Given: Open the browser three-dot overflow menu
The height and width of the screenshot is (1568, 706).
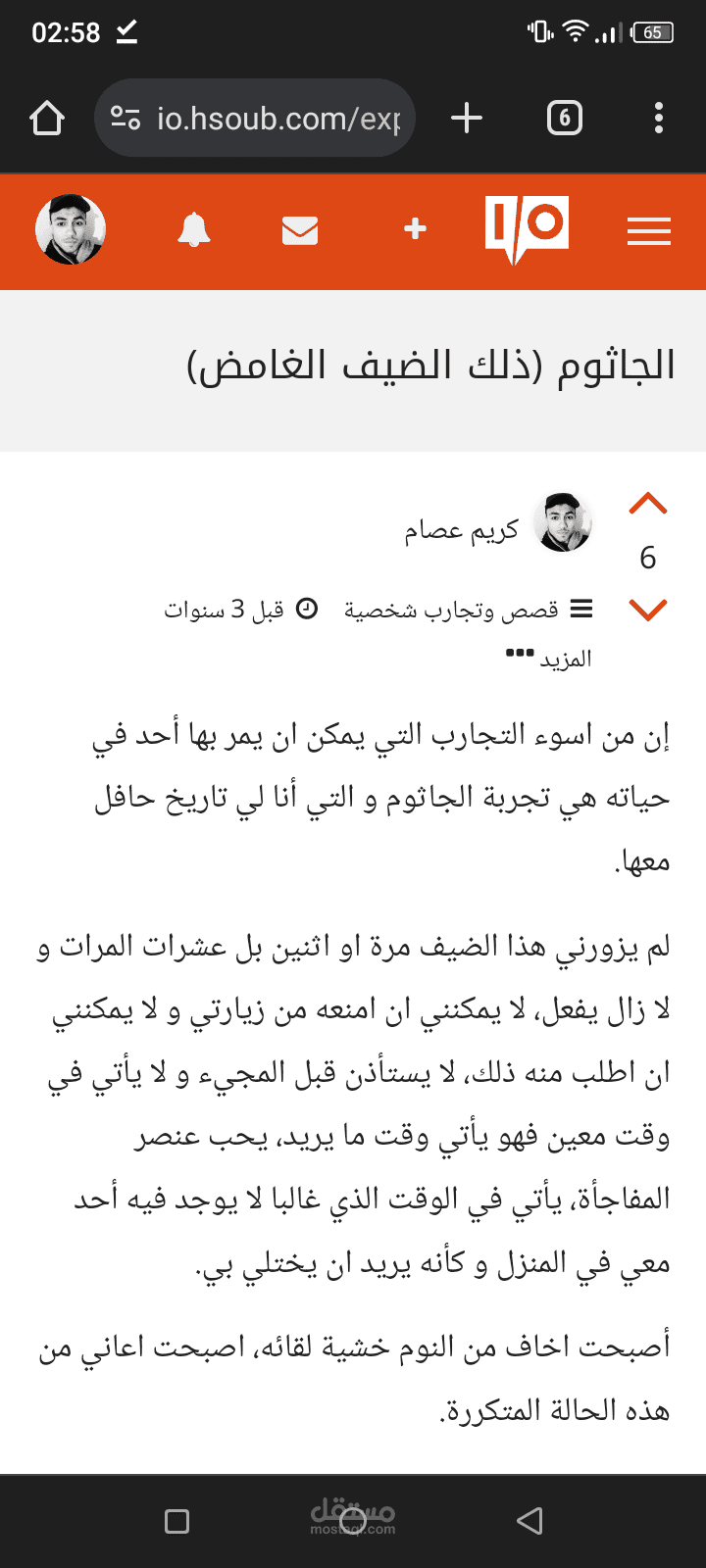Looking at the screenshot, I should 659,119.
